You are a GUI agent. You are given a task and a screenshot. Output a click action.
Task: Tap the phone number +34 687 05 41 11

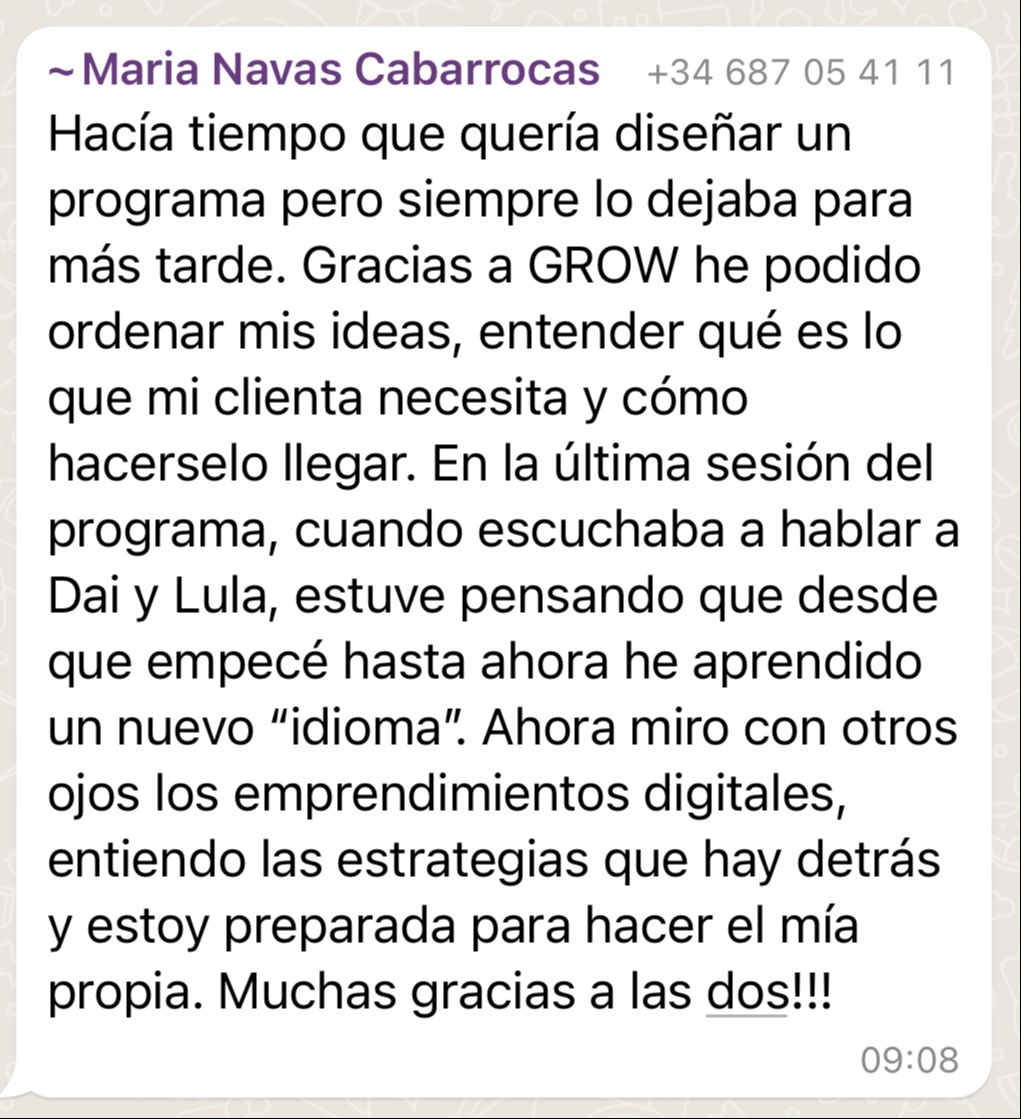(x=801, y=73)
